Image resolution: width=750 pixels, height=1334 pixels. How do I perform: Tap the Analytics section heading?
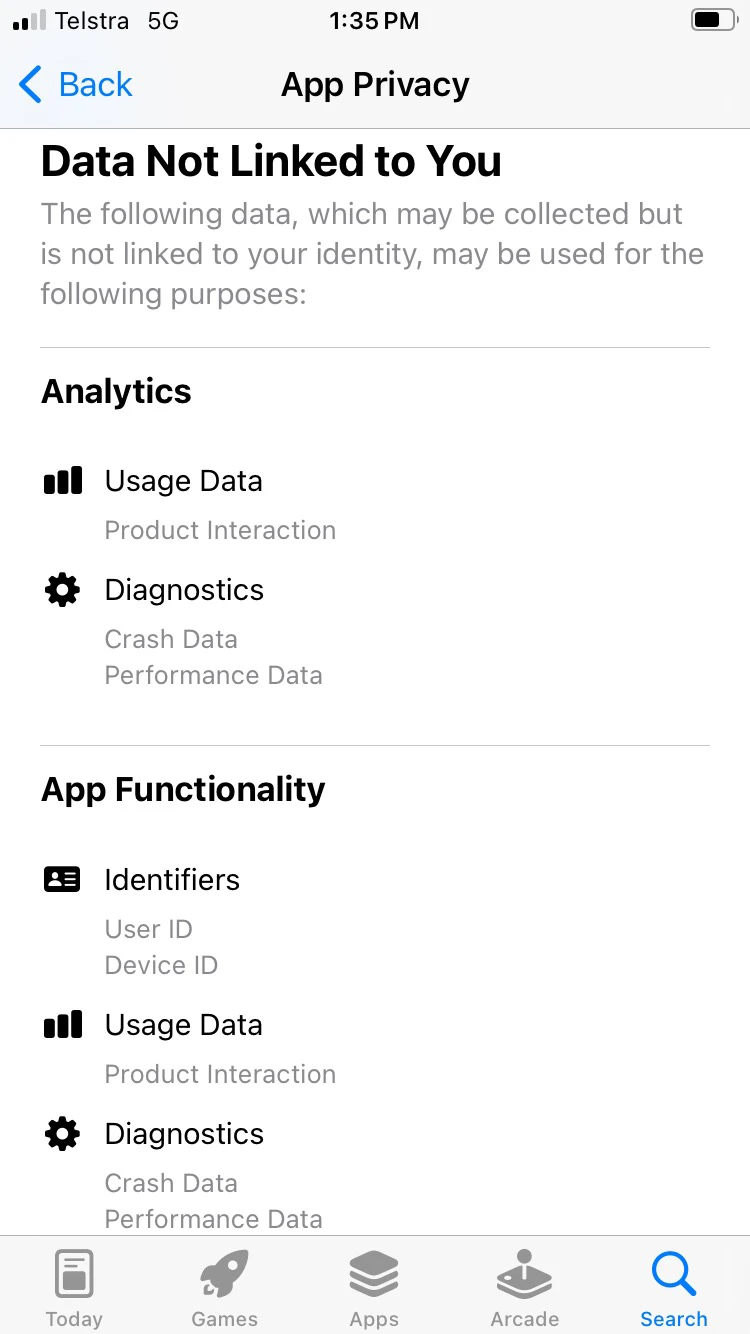coord(115,391)
